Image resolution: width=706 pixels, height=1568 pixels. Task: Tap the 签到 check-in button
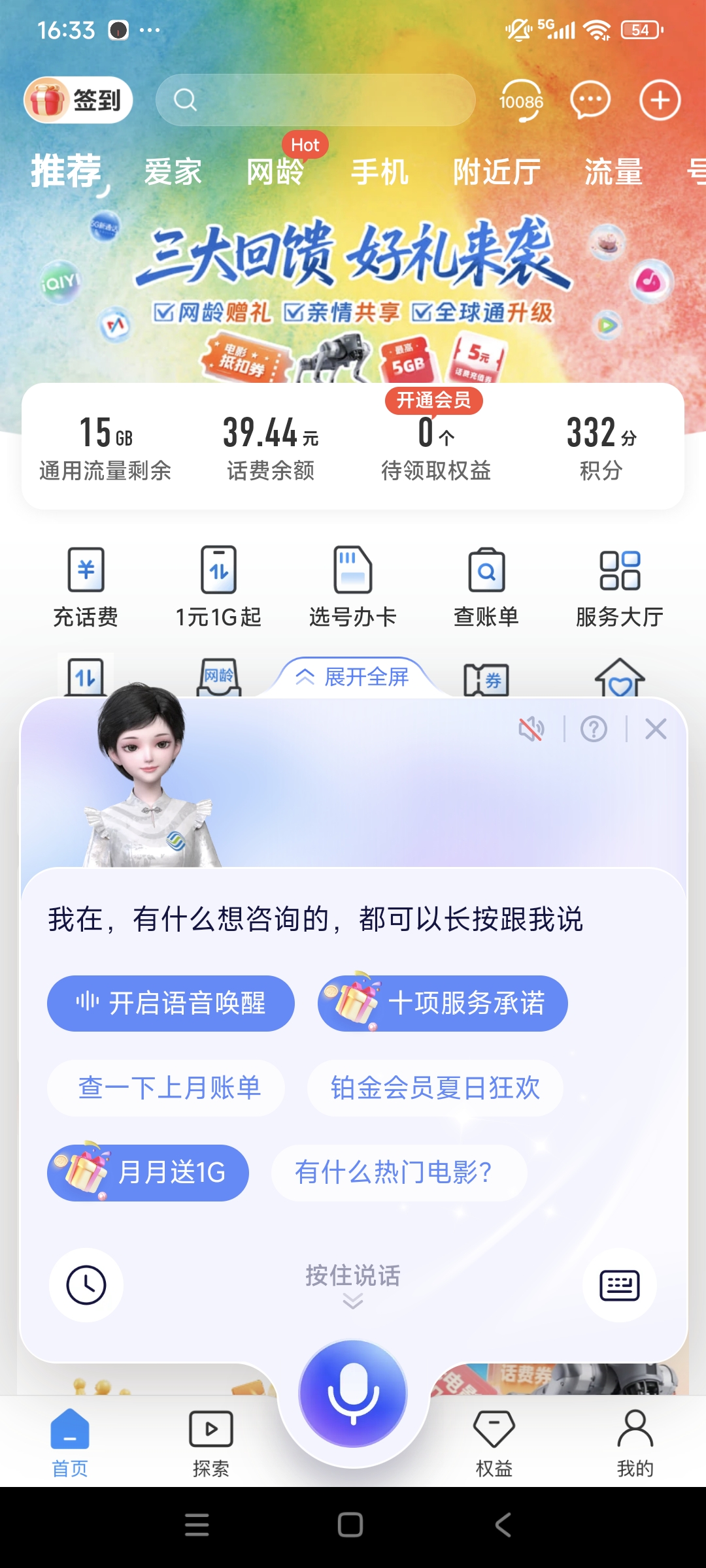point(78,101)
